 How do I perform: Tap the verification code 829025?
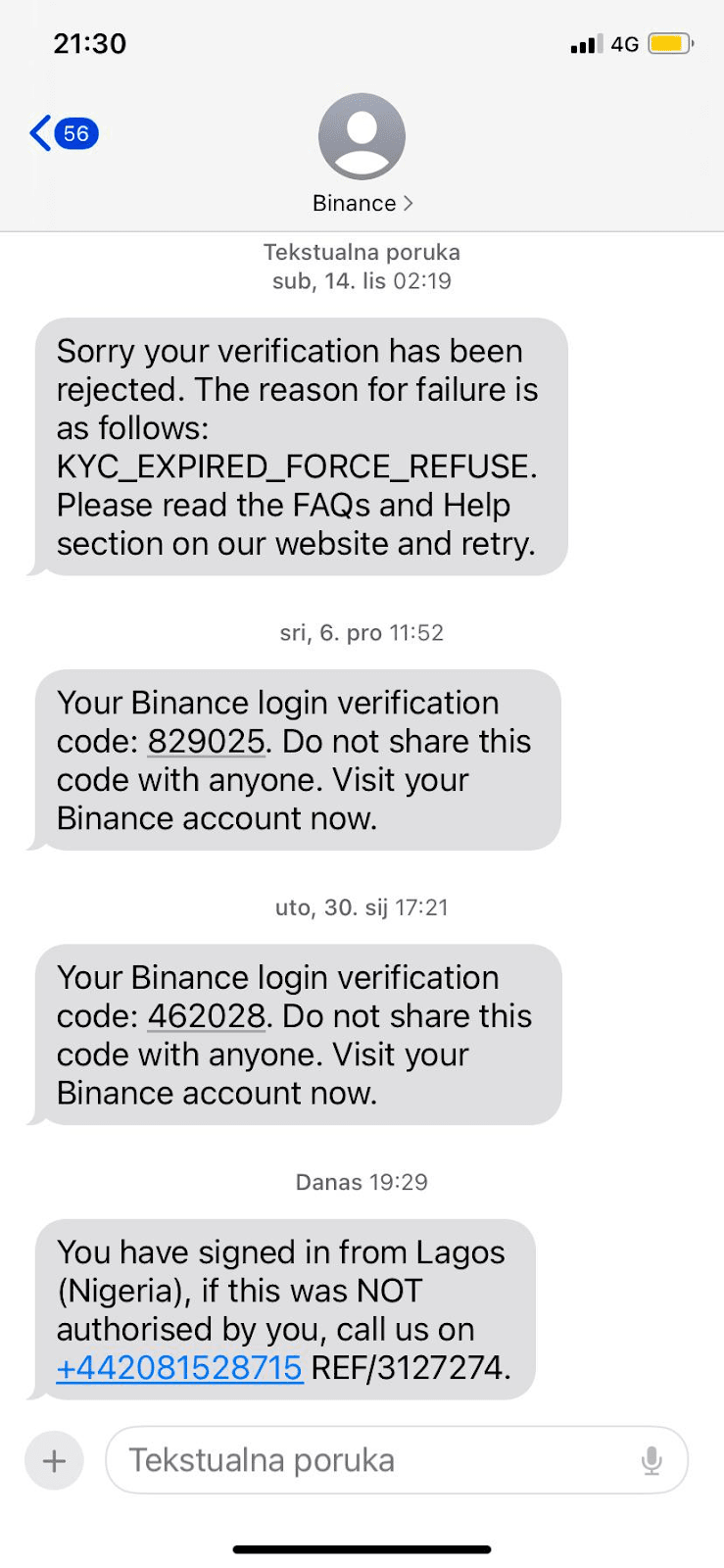point(206,742)
